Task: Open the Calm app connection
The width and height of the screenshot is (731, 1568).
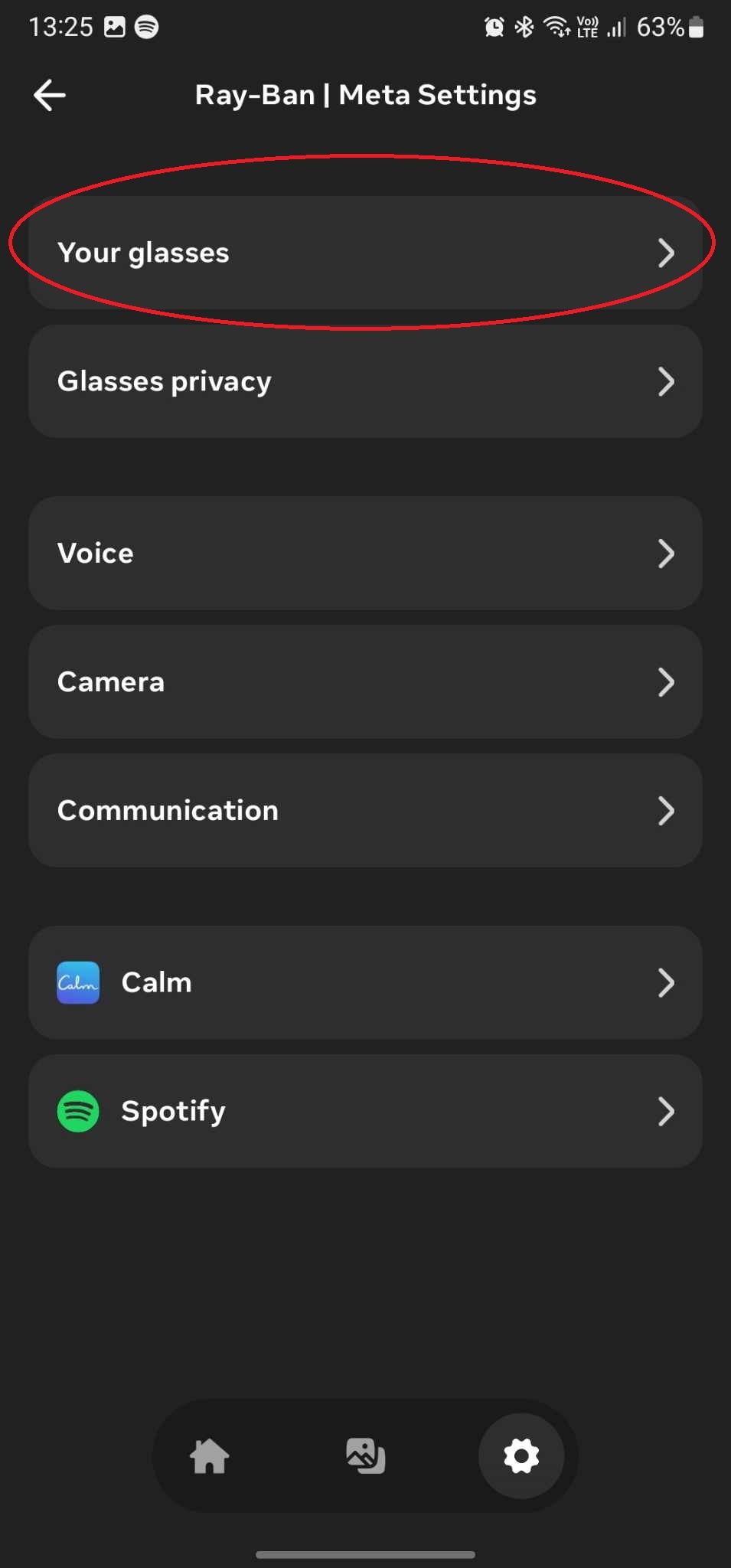Action: [x=365, y=982]
